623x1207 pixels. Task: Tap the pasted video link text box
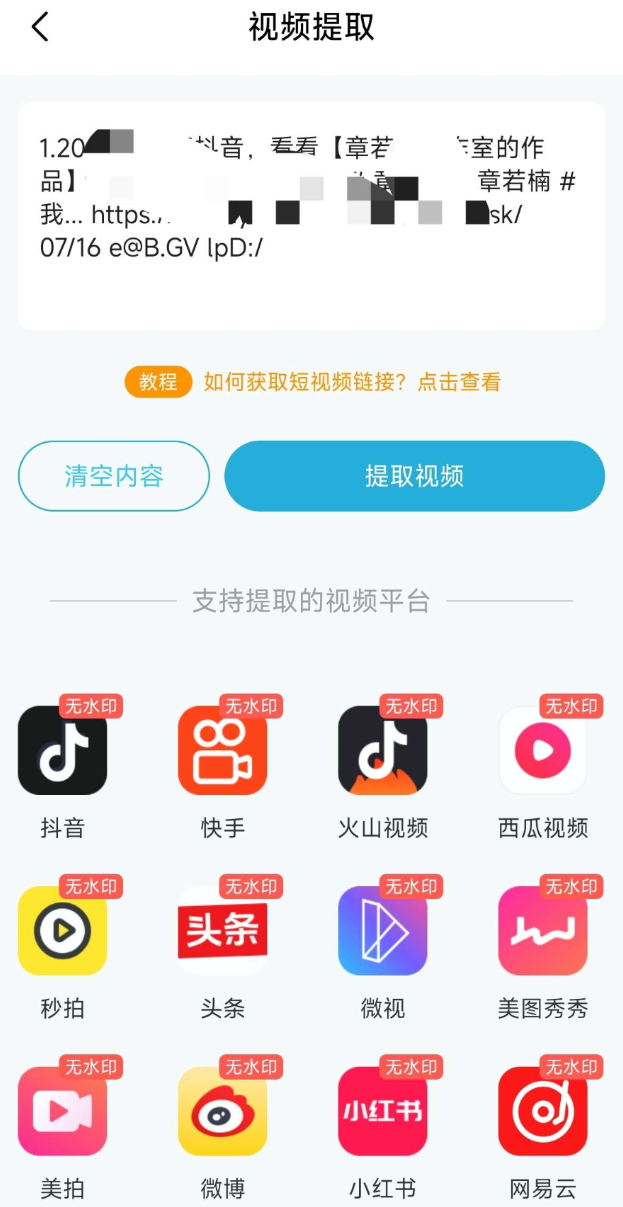[310, 215]
